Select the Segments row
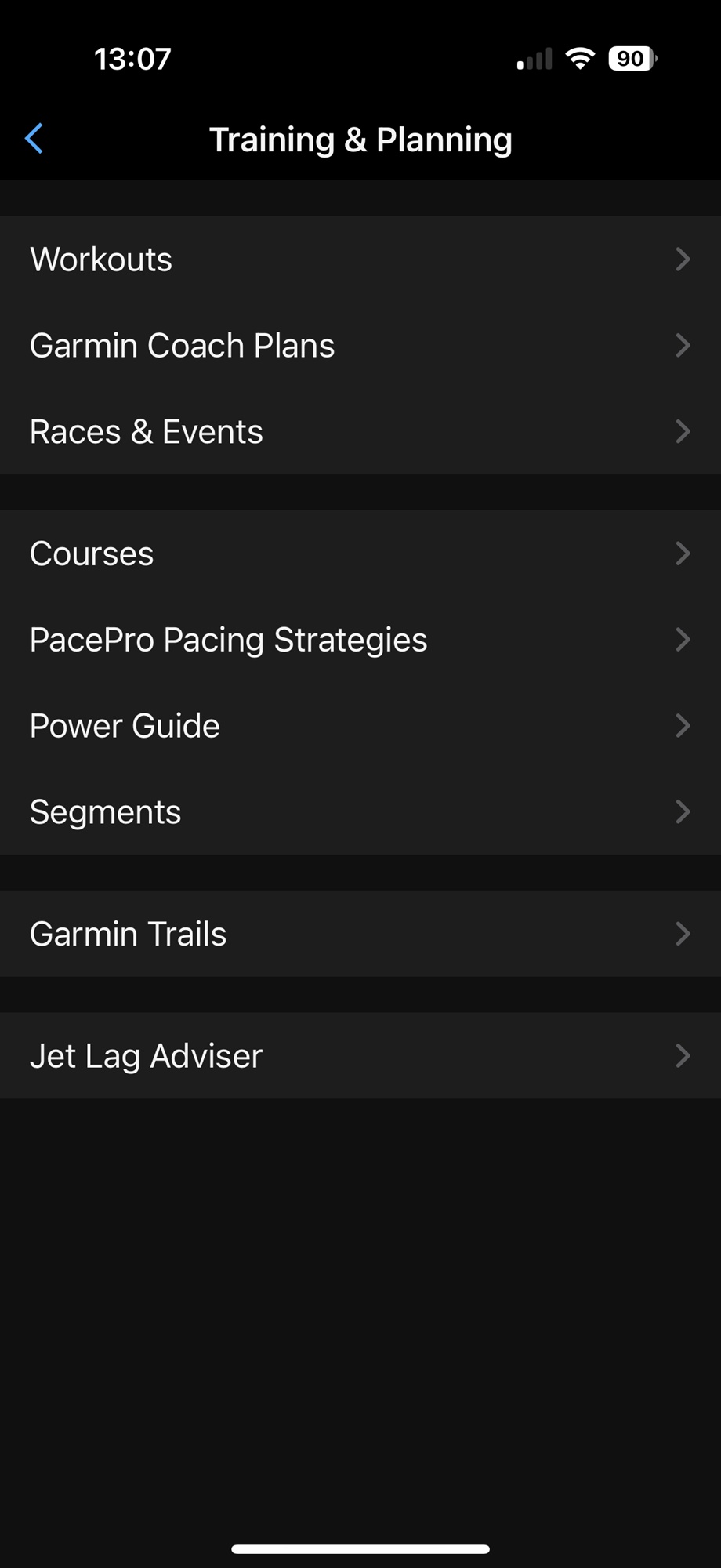This screenshot has width=721, height=1568. (x=360, y=812)
